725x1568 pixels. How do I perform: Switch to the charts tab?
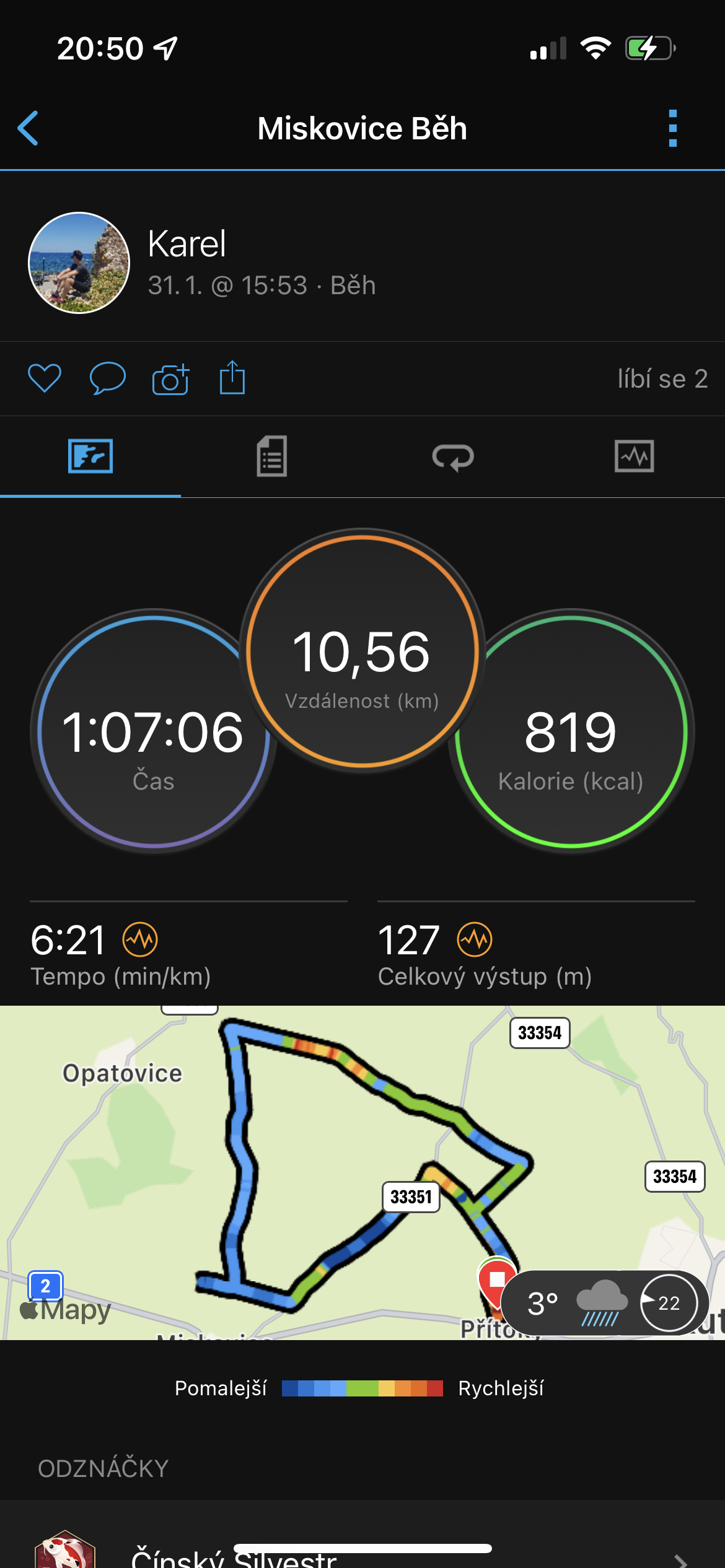pos(634,456)
